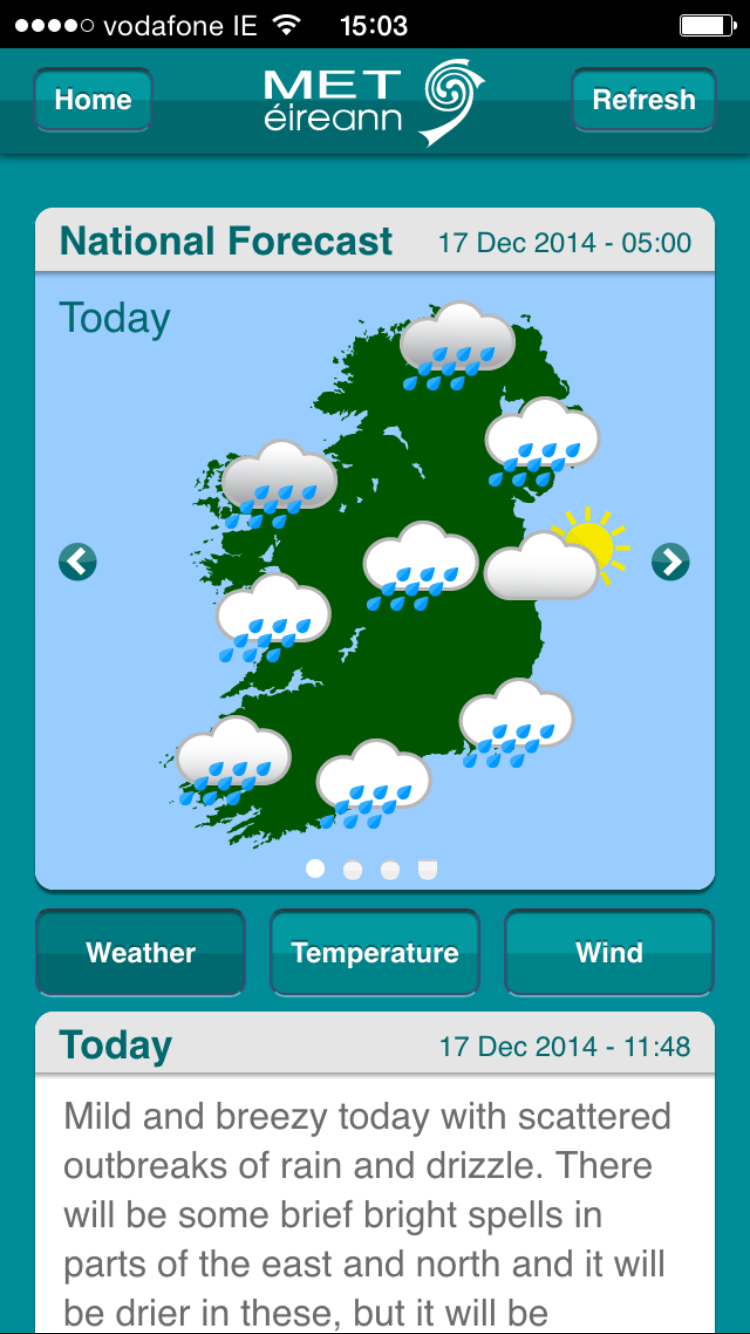
Task: Switch to the Wind map view
Action: [x=609, y=952]
